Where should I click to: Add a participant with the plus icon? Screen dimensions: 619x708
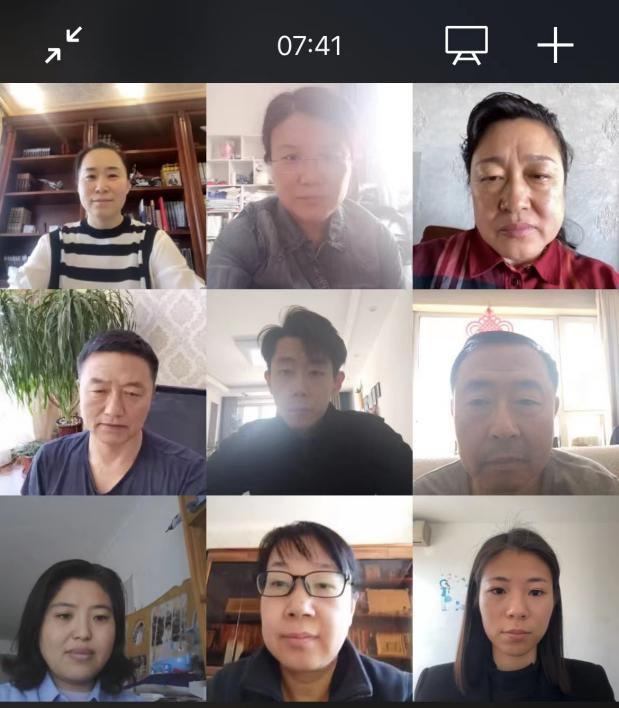click(x=555, y=45)
